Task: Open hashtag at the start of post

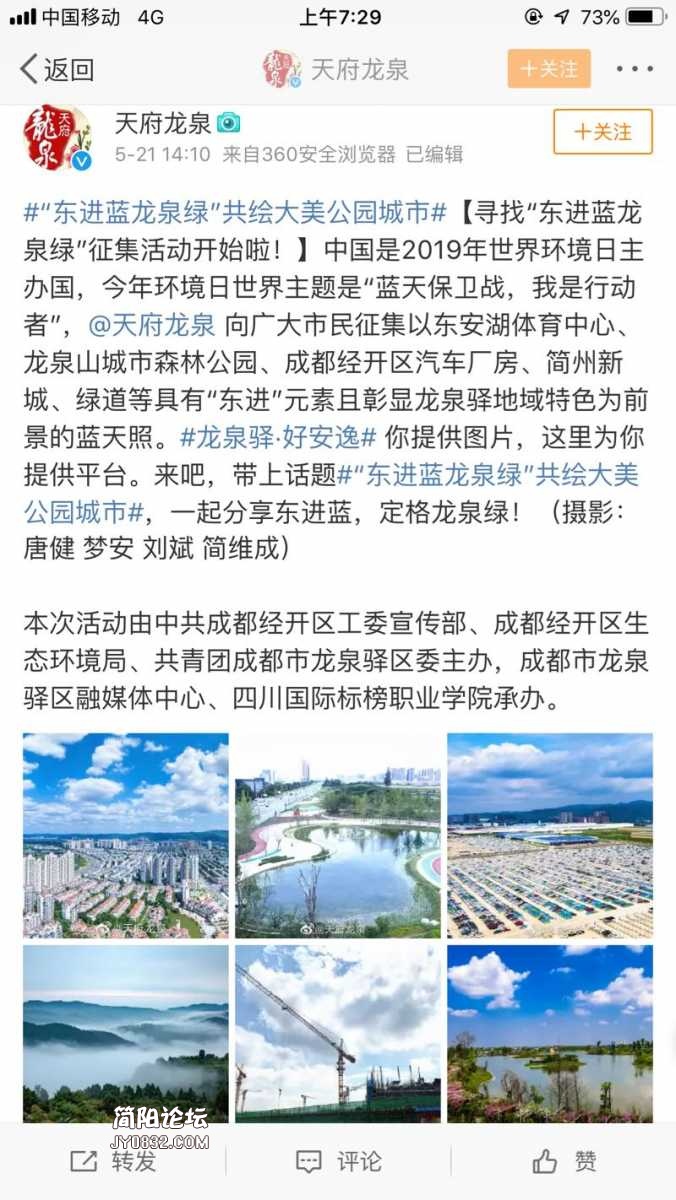Action: coord(235,212)
